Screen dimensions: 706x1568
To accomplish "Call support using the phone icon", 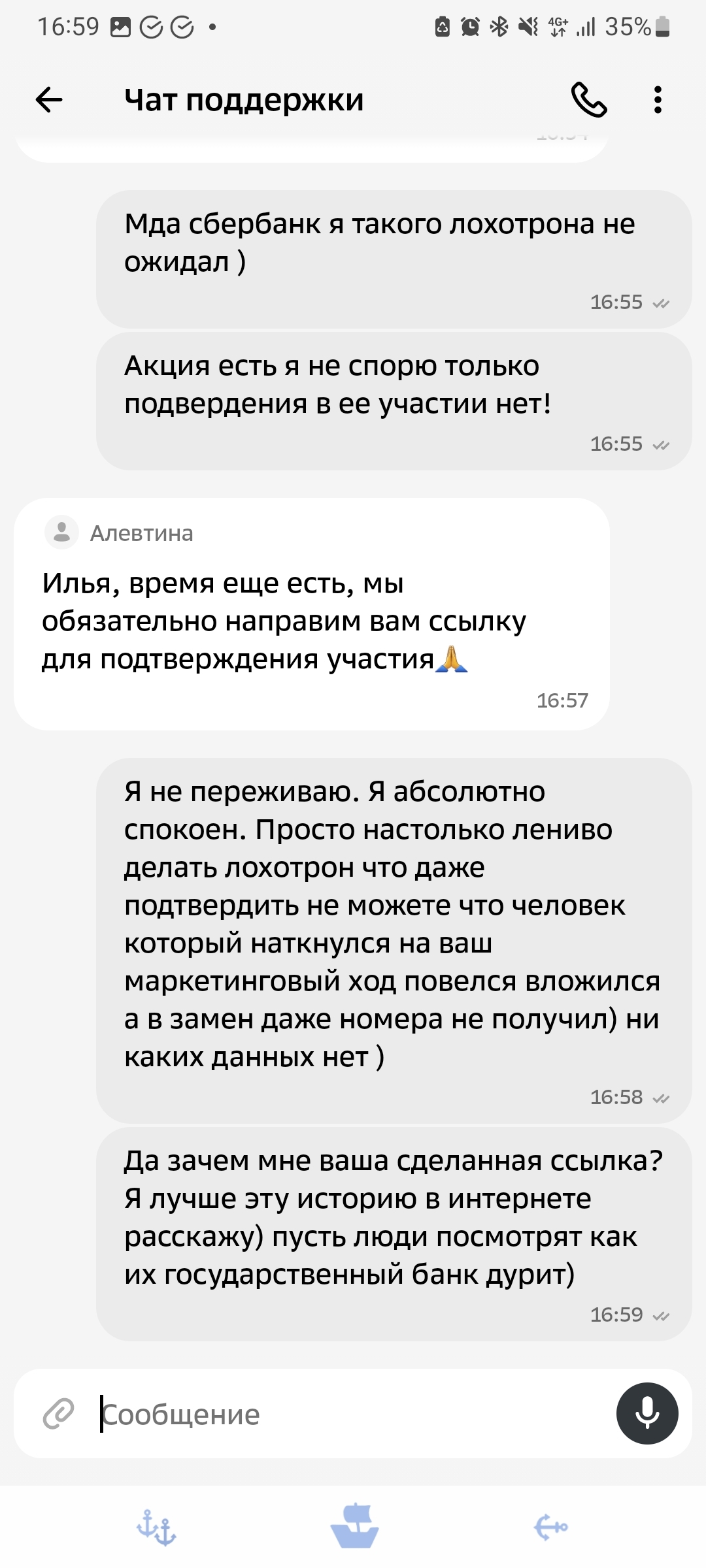I will click(x=589, y=100).
